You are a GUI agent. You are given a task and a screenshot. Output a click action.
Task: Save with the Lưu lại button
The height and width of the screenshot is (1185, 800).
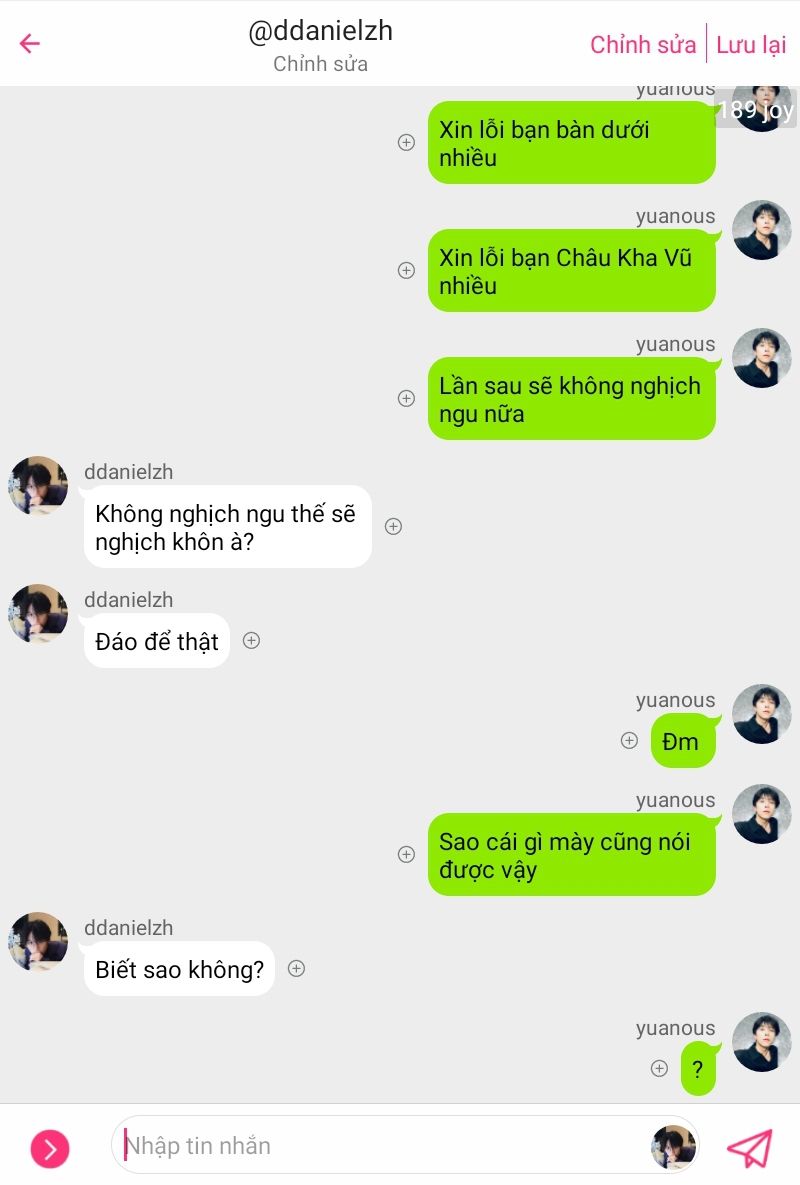tap(750, 45)
